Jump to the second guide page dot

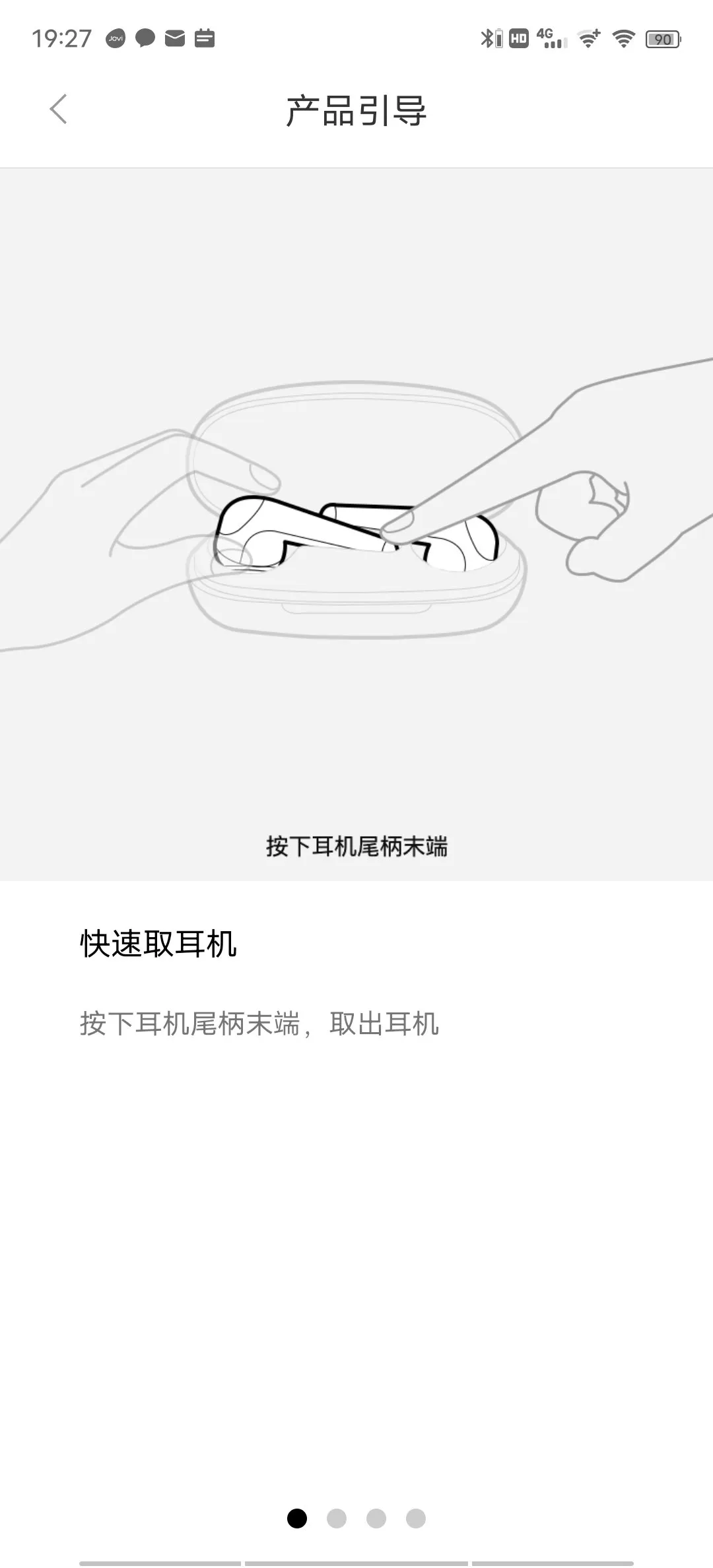pos(337,1519)
